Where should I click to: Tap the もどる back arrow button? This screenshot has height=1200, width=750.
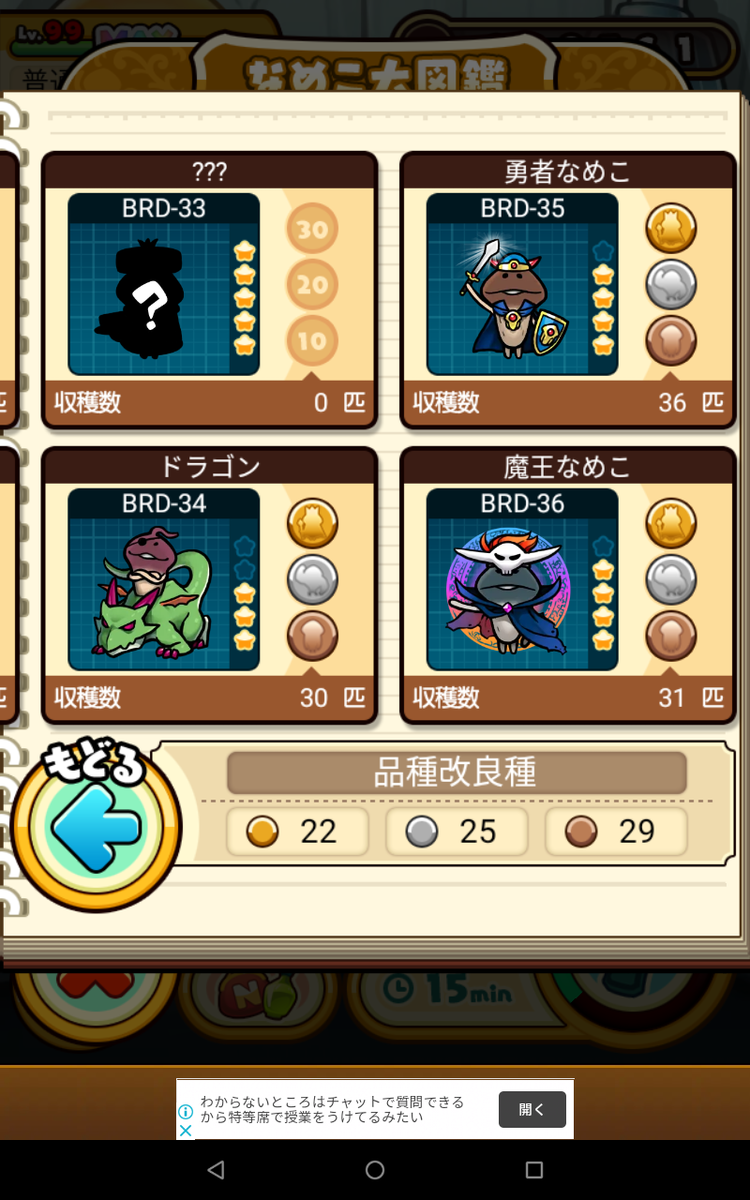click(96, 826)
